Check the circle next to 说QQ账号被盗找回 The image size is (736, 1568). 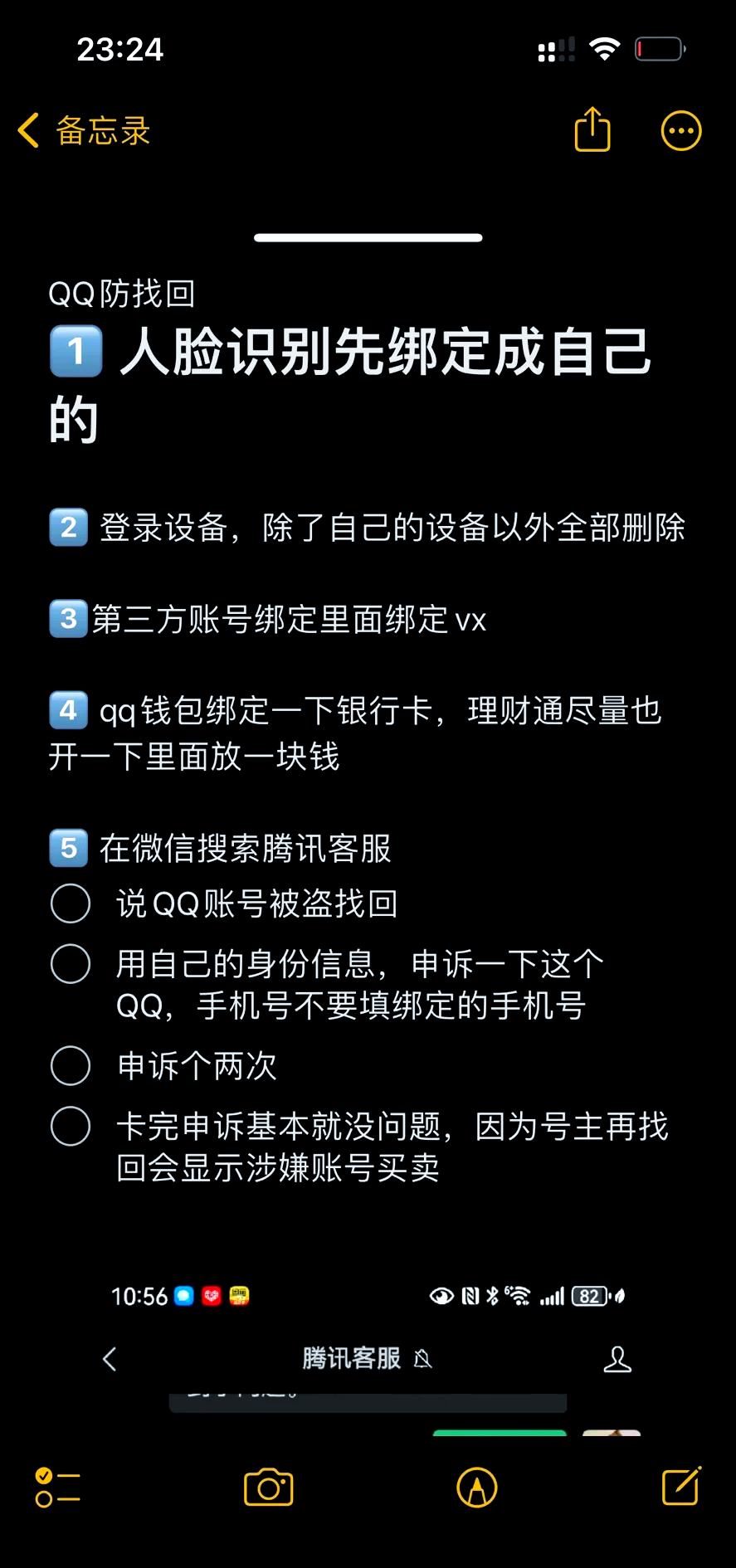point(70,903)
